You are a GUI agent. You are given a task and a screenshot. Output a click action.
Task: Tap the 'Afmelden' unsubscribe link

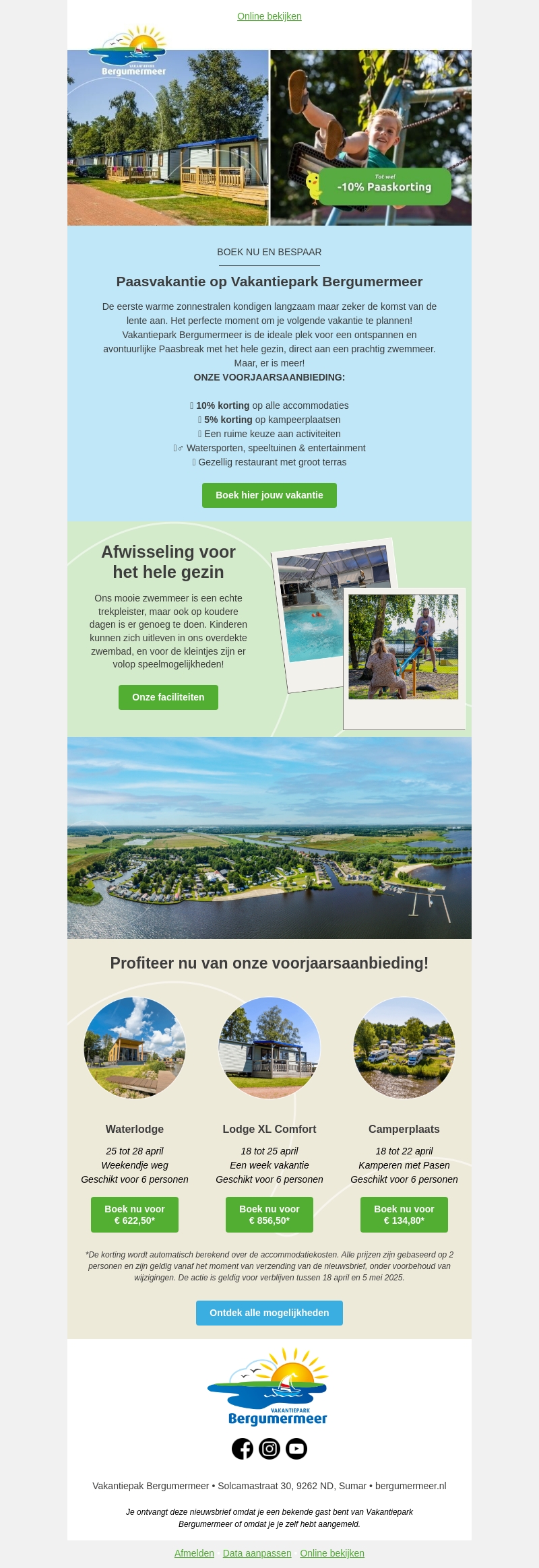coord(194,1553)
